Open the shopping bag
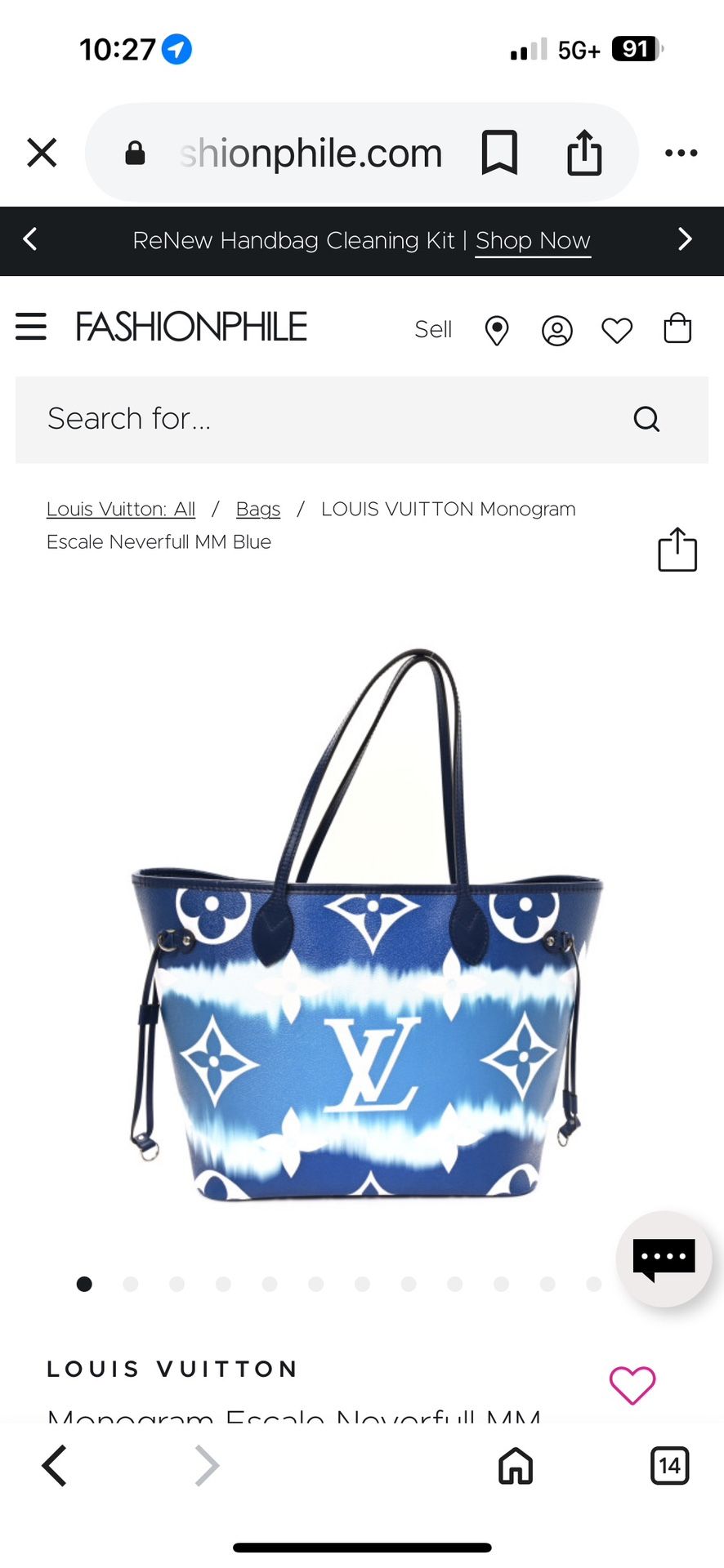This screenshot has width=724, height=1568. click(677, 328)
